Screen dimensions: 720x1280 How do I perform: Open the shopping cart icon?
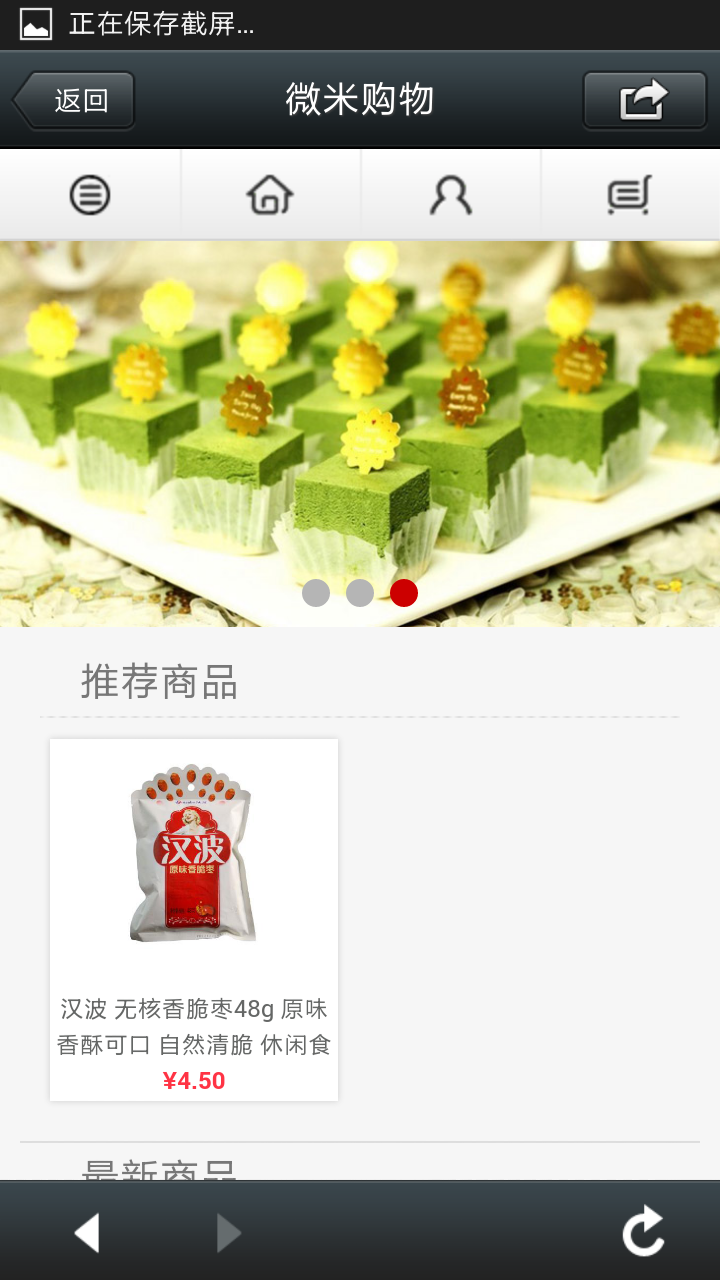coord(630,195)
